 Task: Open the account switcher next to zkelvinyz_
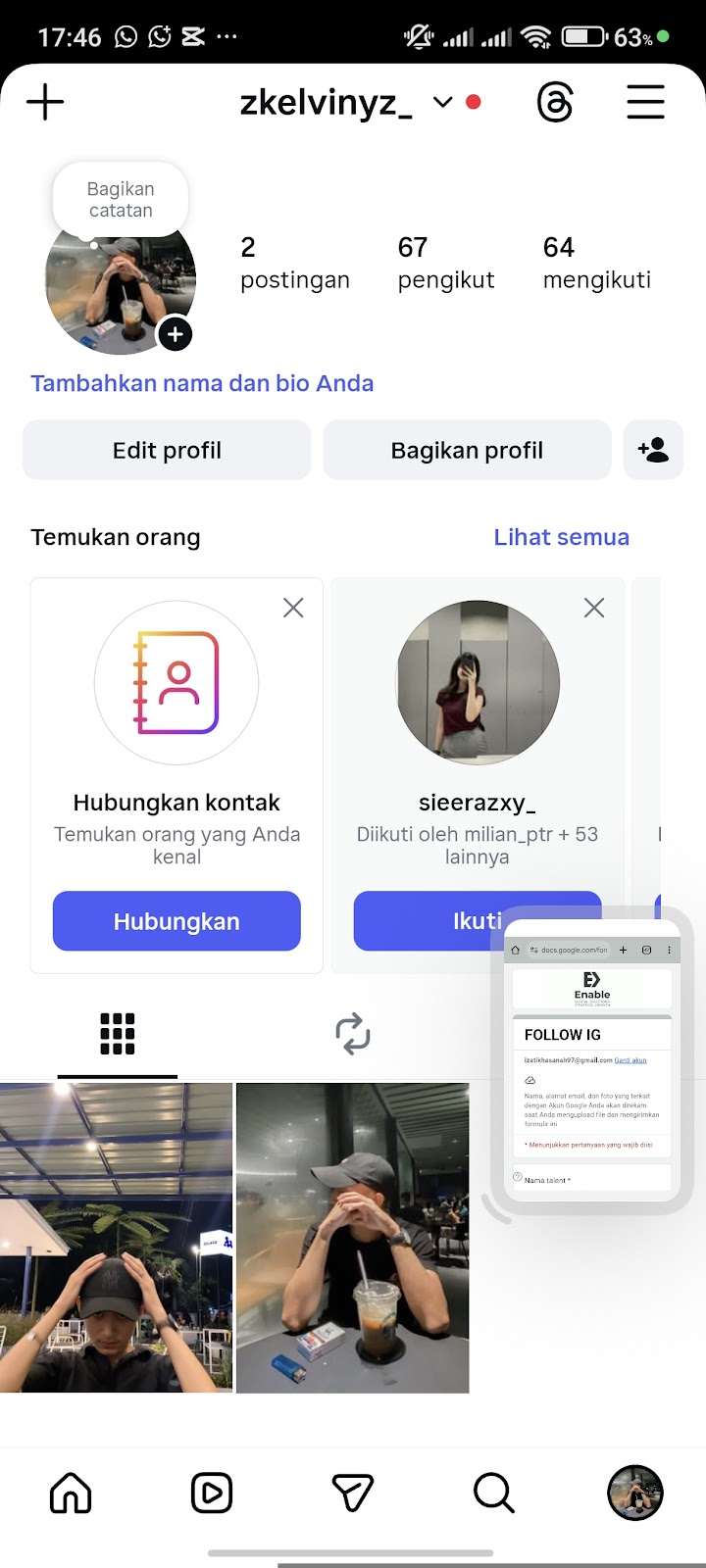(x=443, y=102)
